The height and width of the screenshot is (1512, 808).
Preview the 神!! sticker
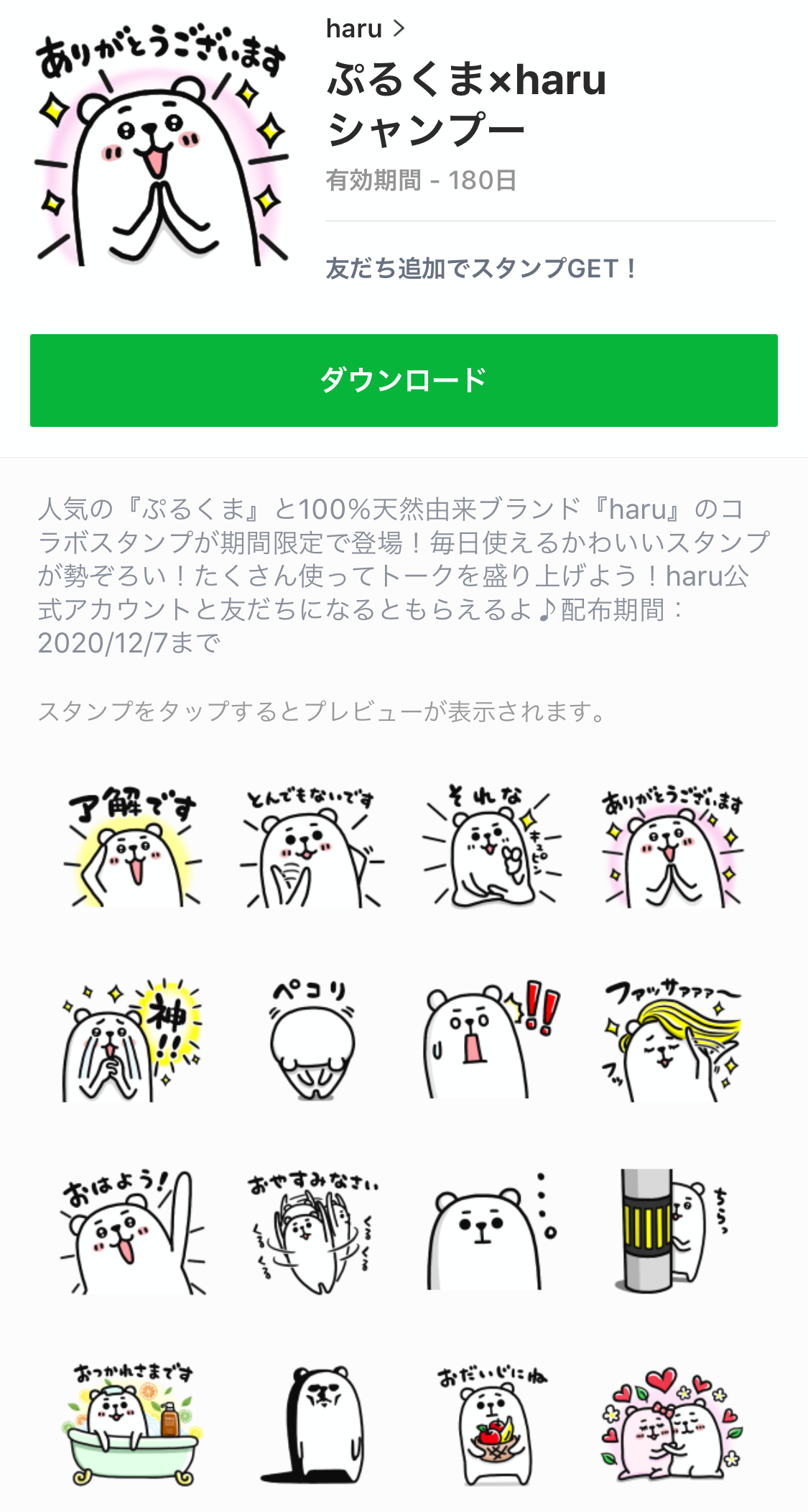[134, 1040]
